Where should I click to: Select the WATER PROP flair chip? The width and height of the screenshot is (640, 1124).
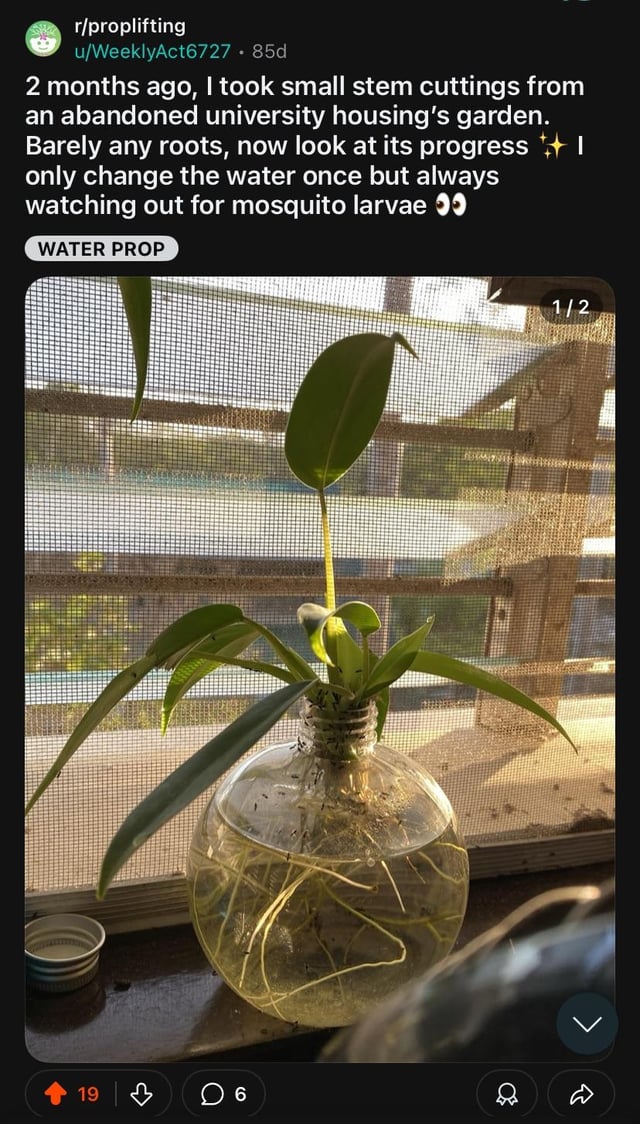point(101,249)
